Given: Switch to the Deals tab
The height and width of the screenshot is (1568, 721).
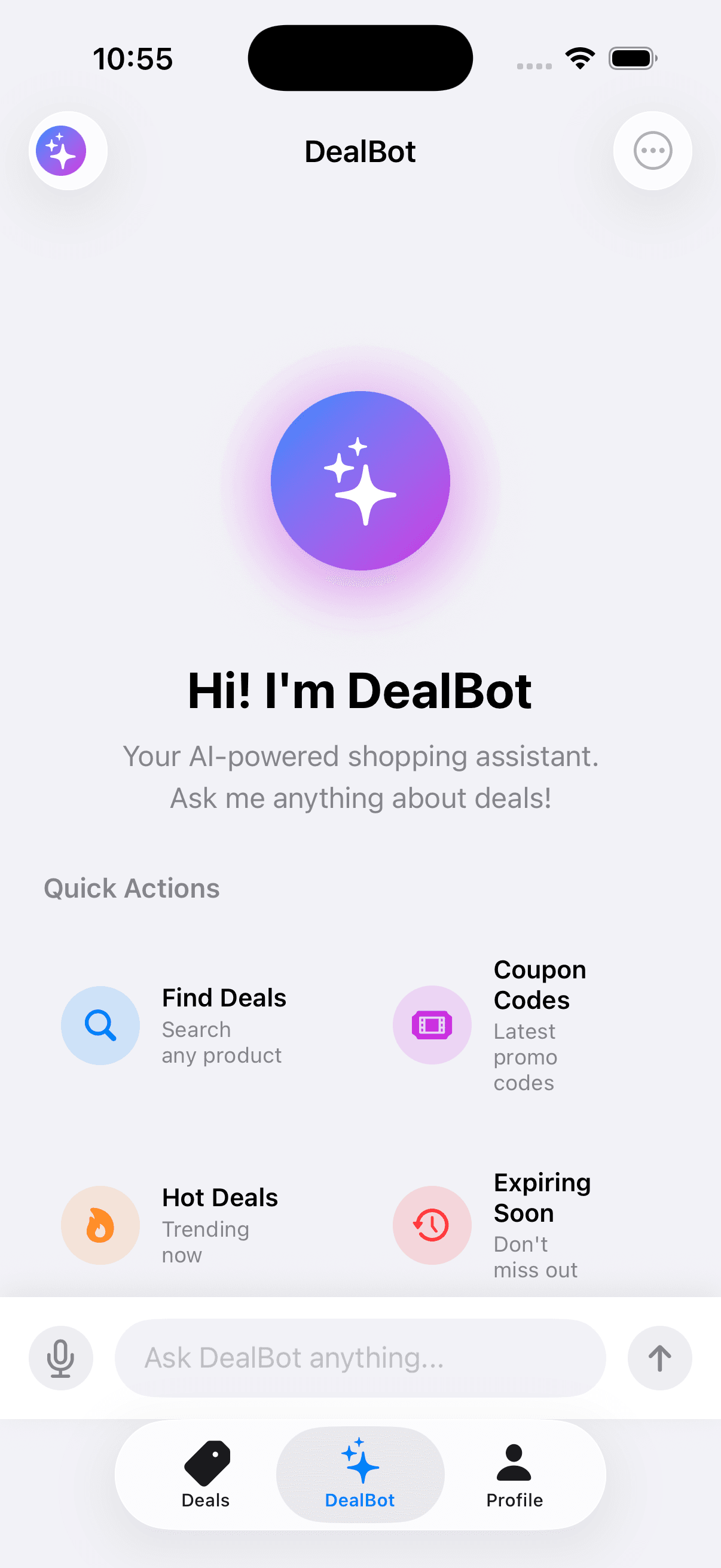Looking at the screenshot, I should pyautogui.click(x=205, y=1476).
